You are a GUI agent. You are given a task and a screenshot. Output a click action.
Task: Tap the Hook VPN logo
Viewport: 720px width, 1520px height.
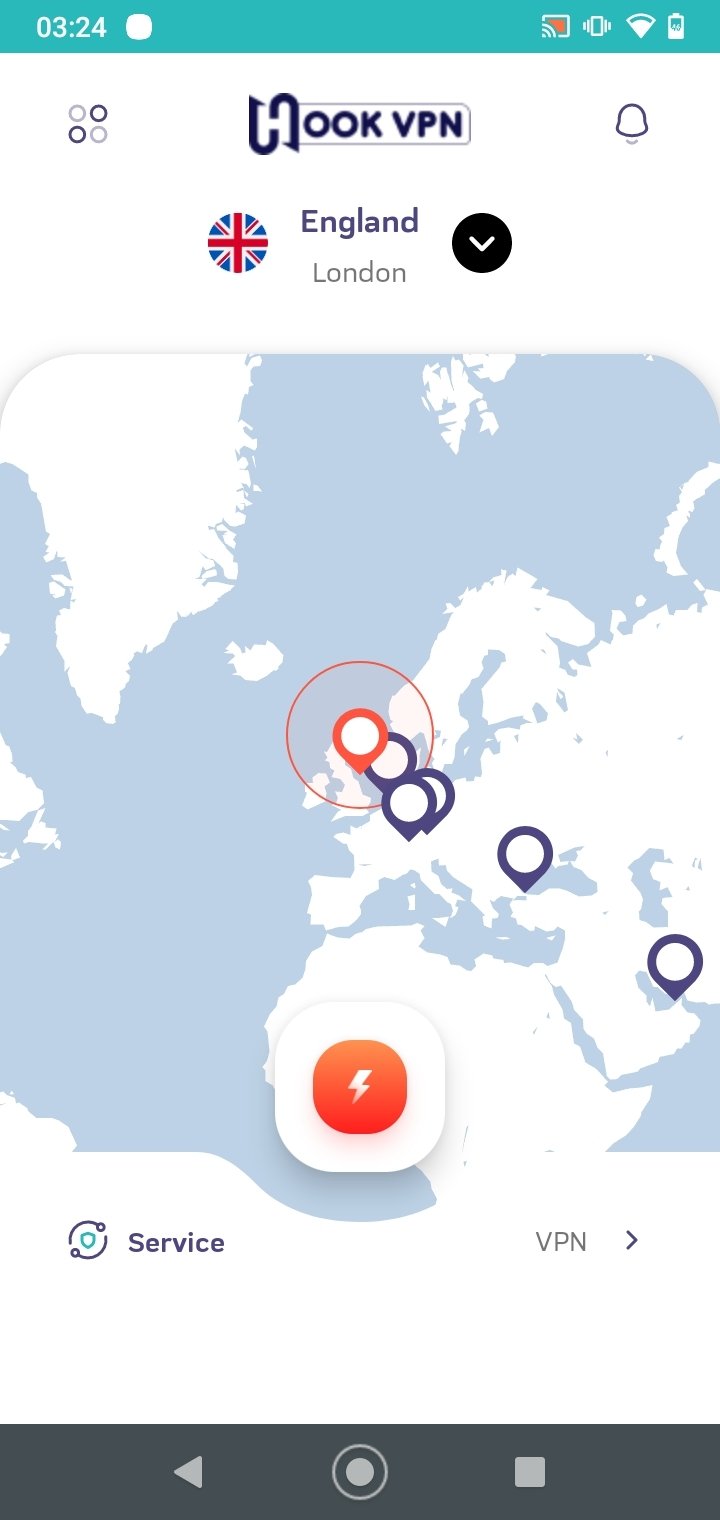[x=360, y=123]
